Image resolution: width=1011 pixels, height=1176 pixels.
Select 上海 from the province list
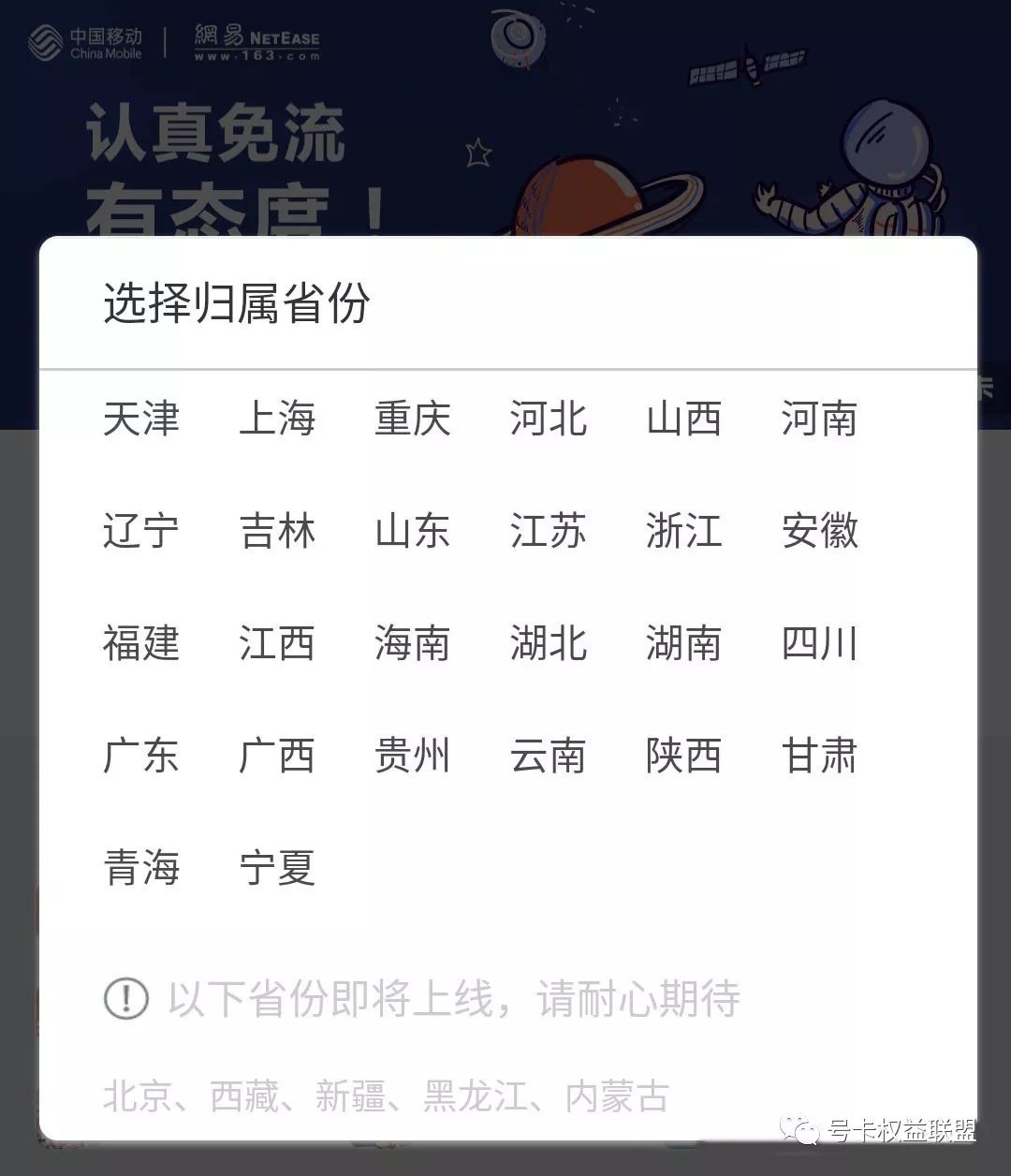point(276,421)
